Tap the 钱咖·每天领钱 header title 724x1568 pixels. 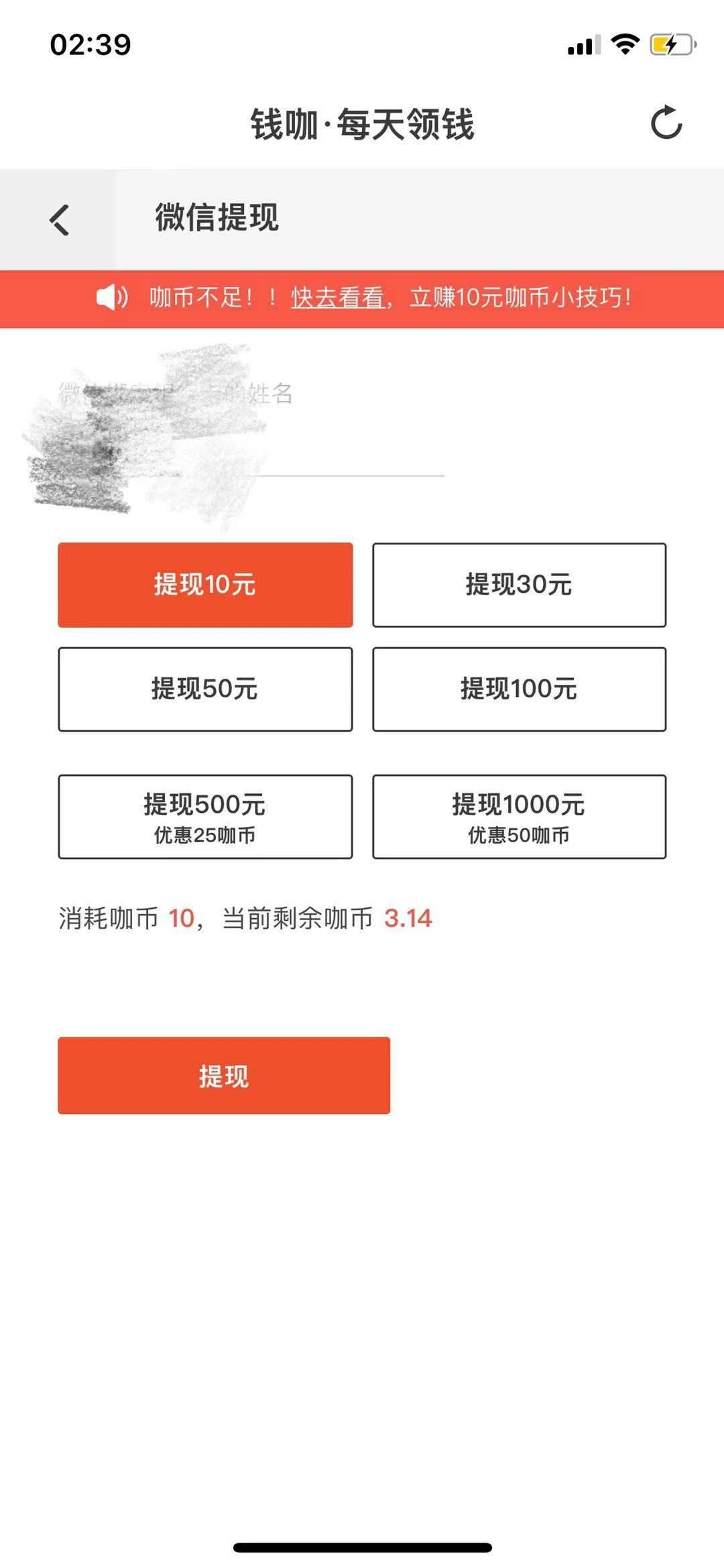pyautogui.click(x=362, y=124)
